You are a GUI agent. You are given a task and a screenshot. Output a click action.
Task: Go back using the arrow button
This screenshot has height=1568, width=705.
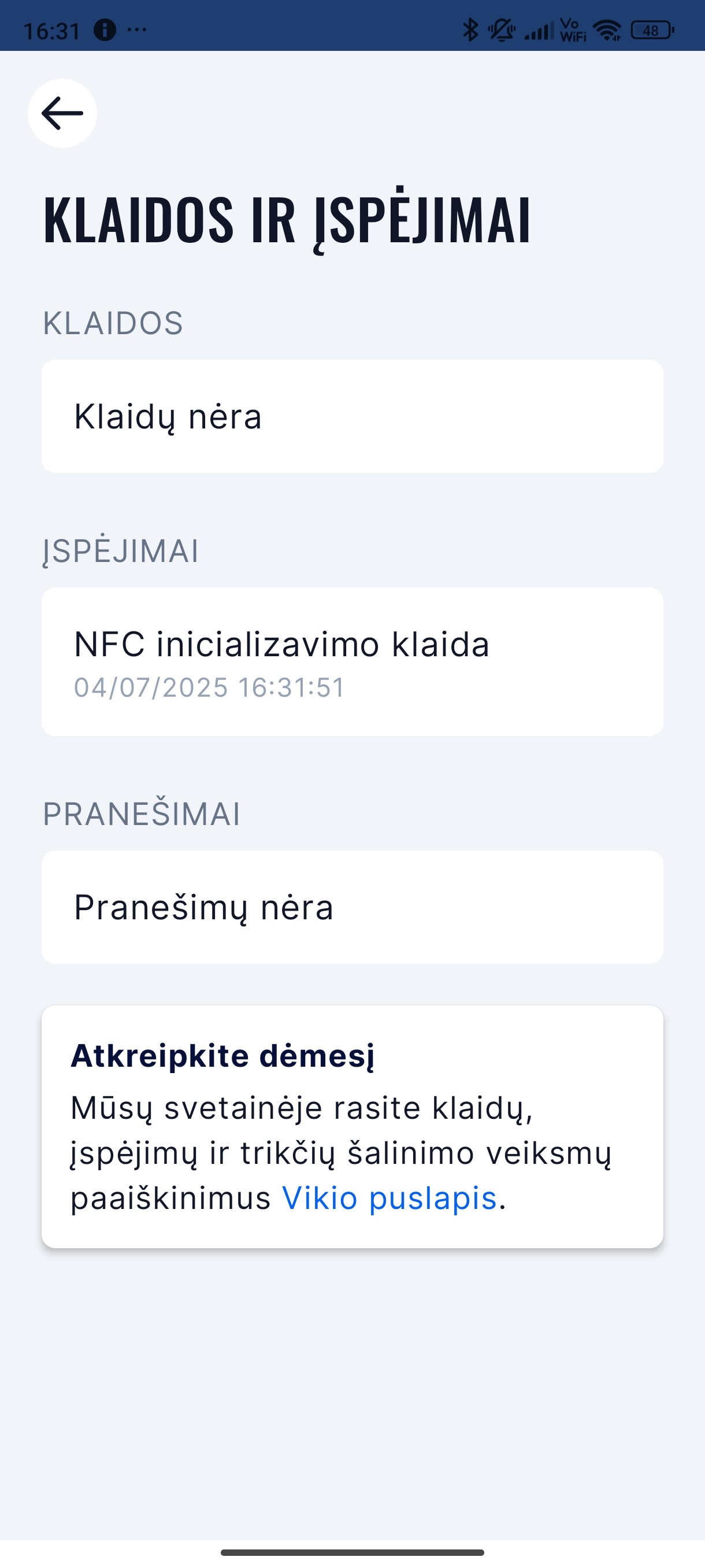(x=62, y=113)
